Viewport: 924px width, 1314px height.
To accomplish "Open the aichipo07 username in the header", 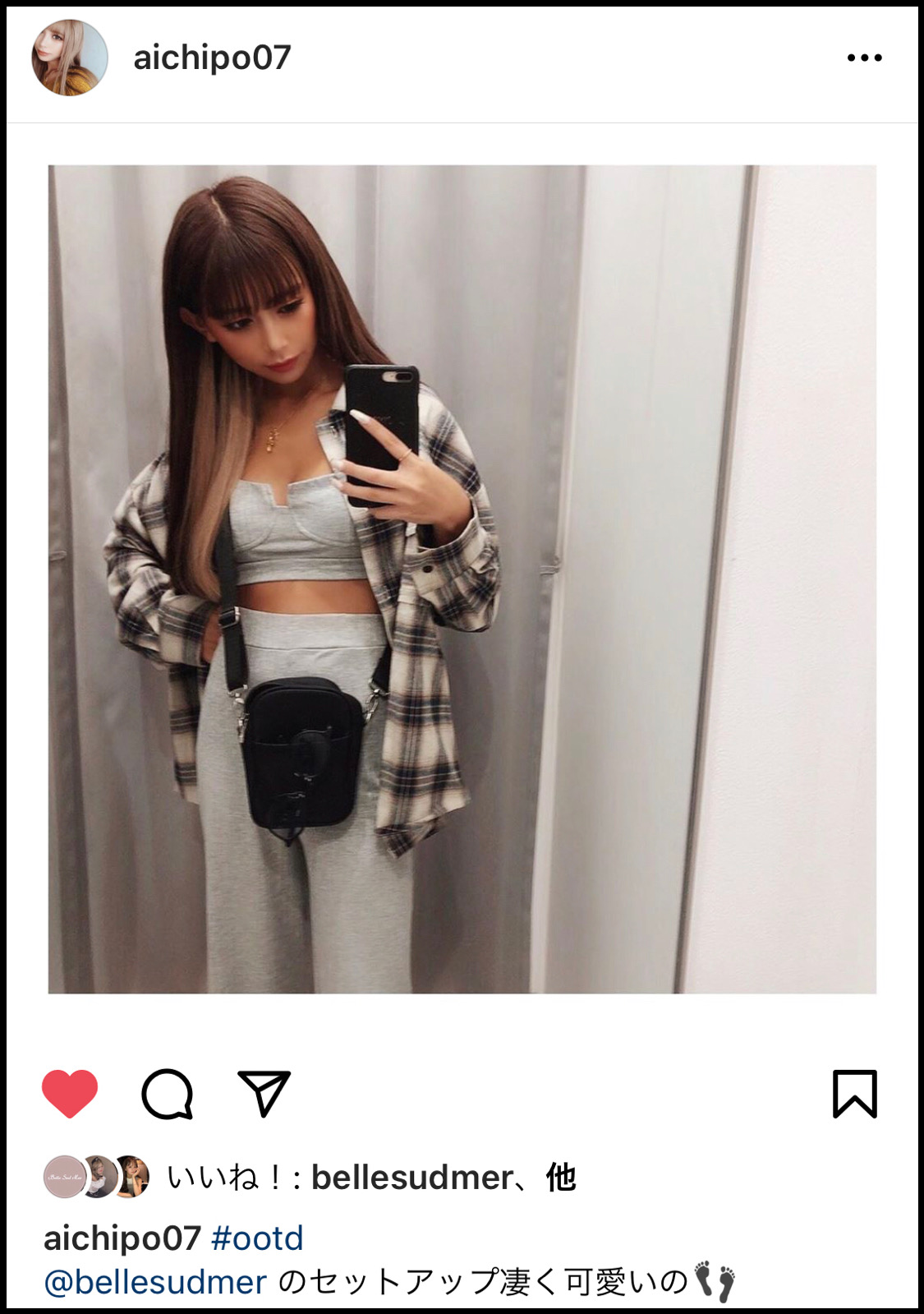I will 212,58.
